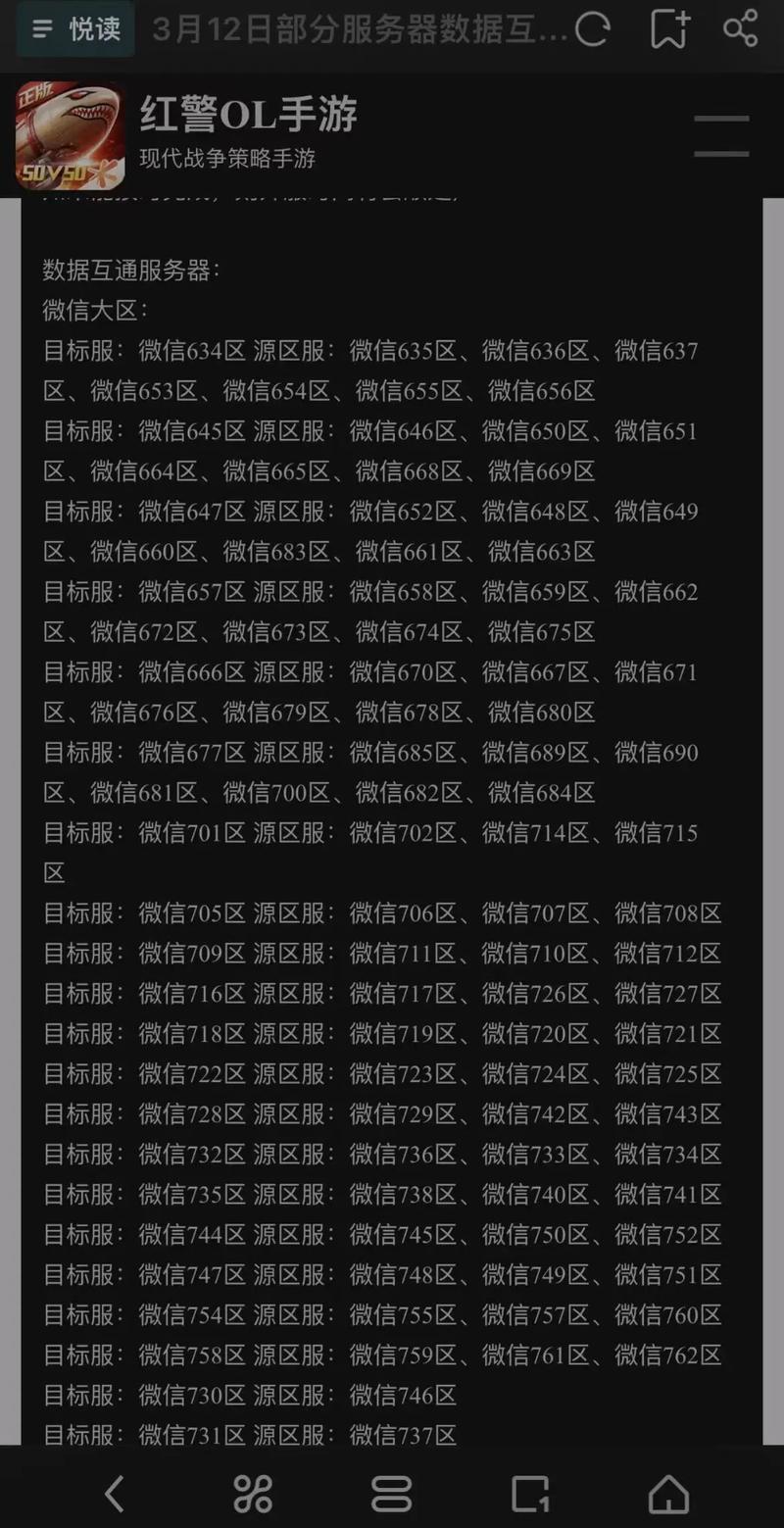Tap the 微信746区 source server text
Screen dimensions: 784x1528
pos(405,1396)
